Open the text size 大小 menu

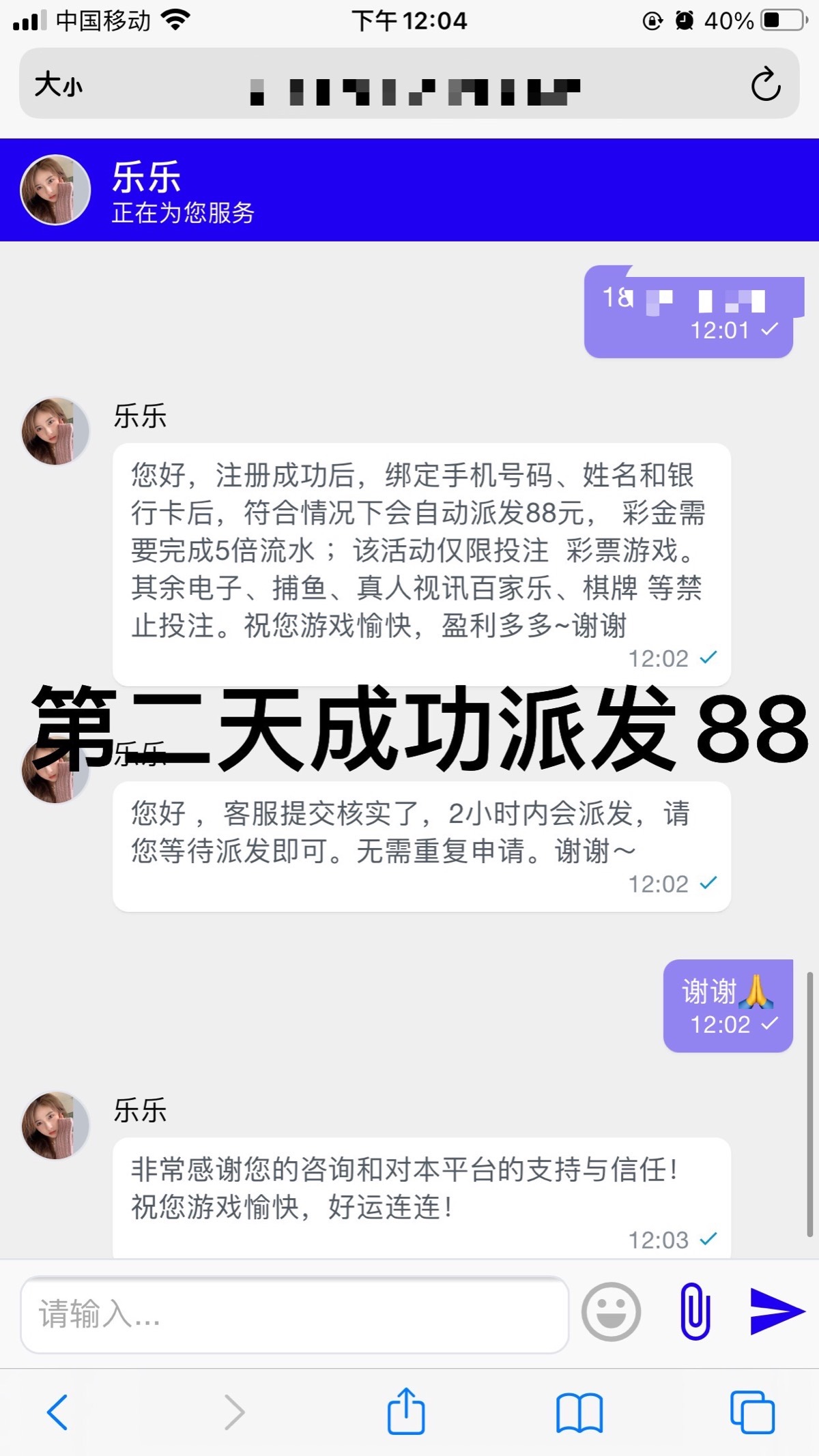pyautogui.click(x=59, y=85)
